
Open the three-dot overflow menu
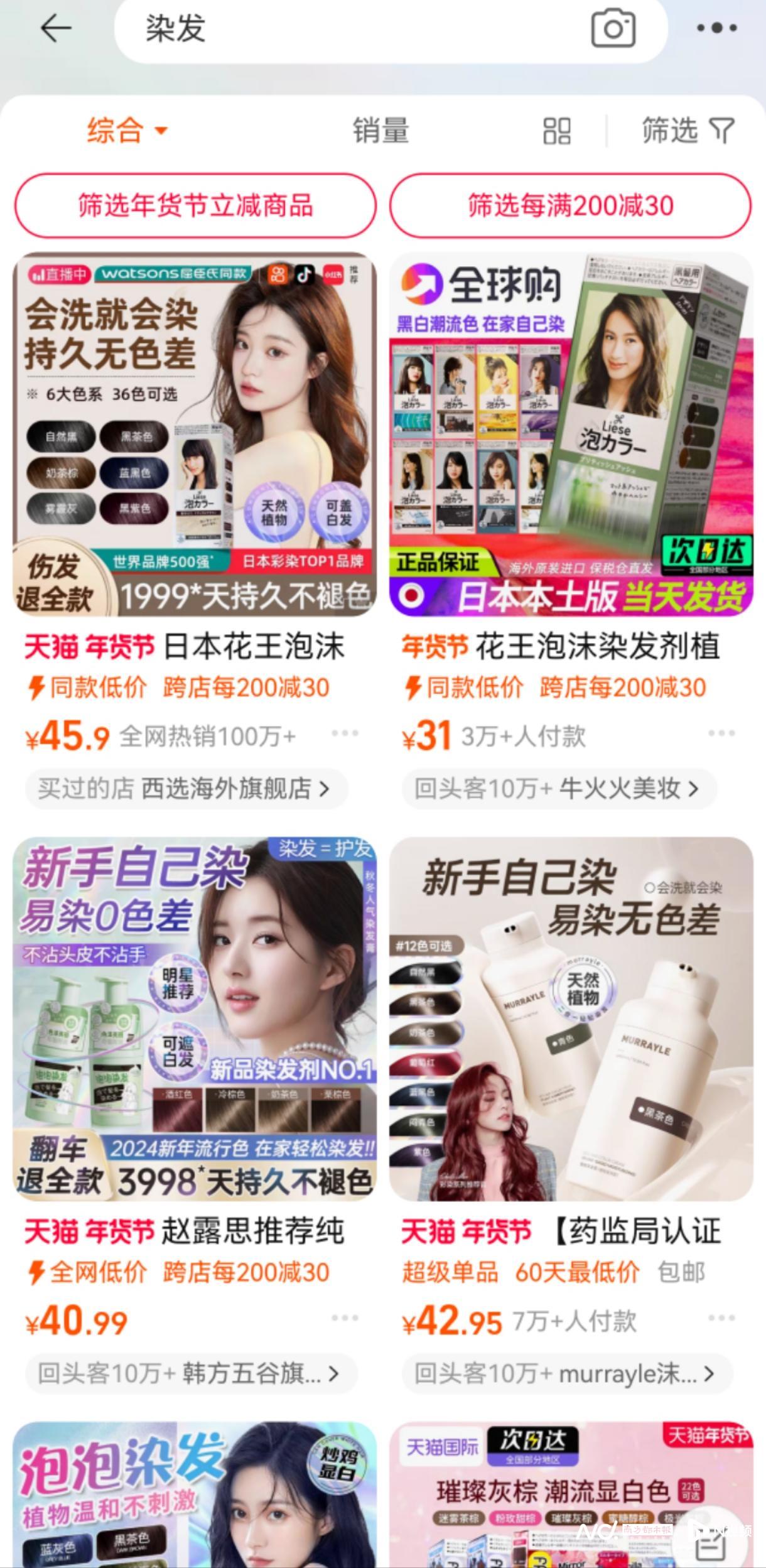(x=716, y=28)
